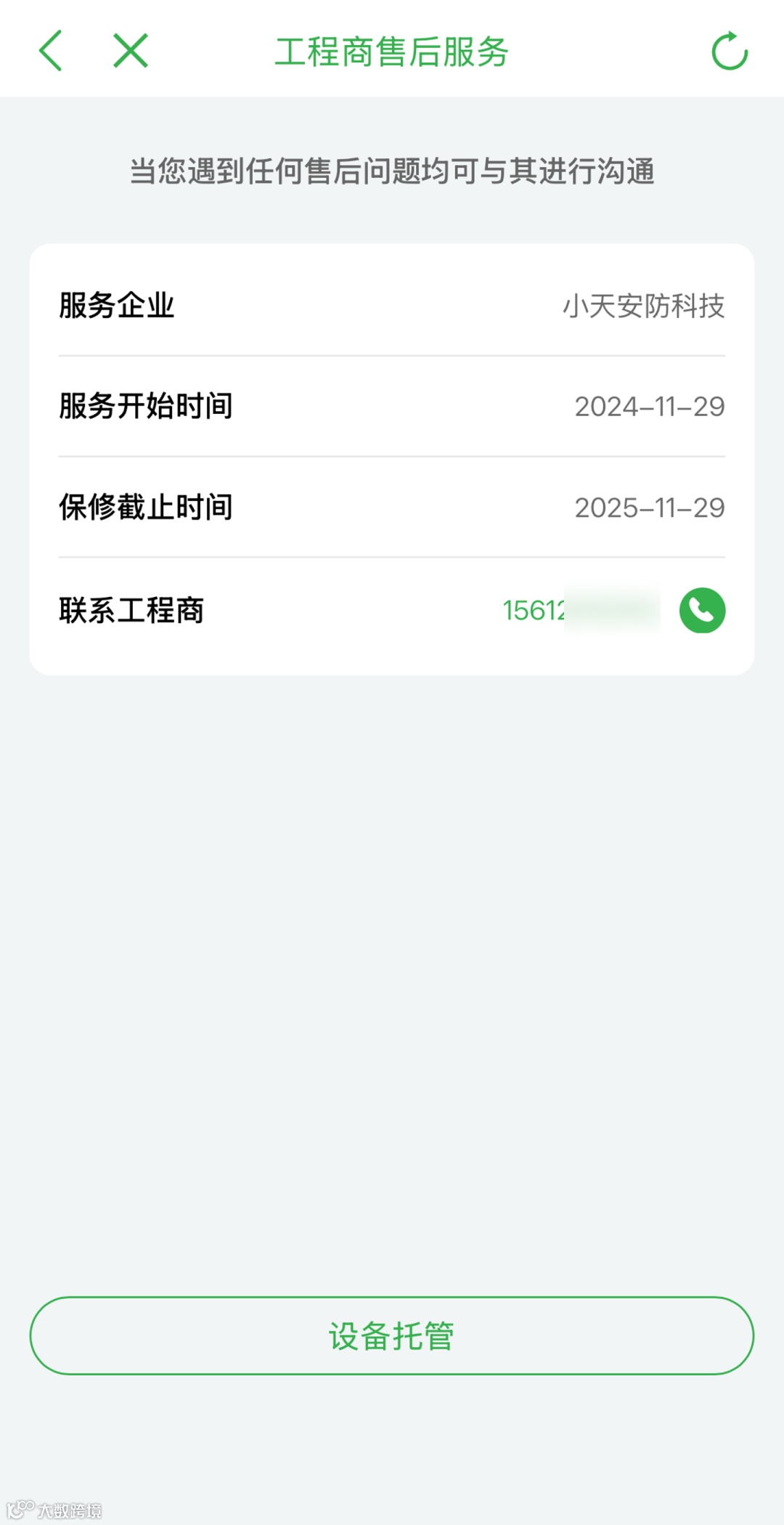Refresh the page with the reload icon
Image resolution: width=784 pixels, height=1525 pixels.
729,51
